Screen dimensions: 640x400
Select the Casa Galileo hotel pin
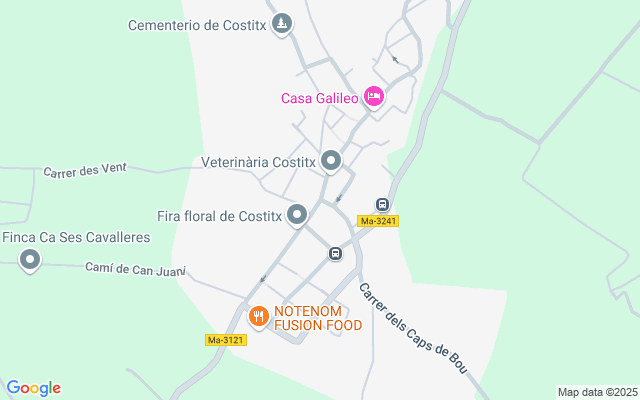[373, 96]
